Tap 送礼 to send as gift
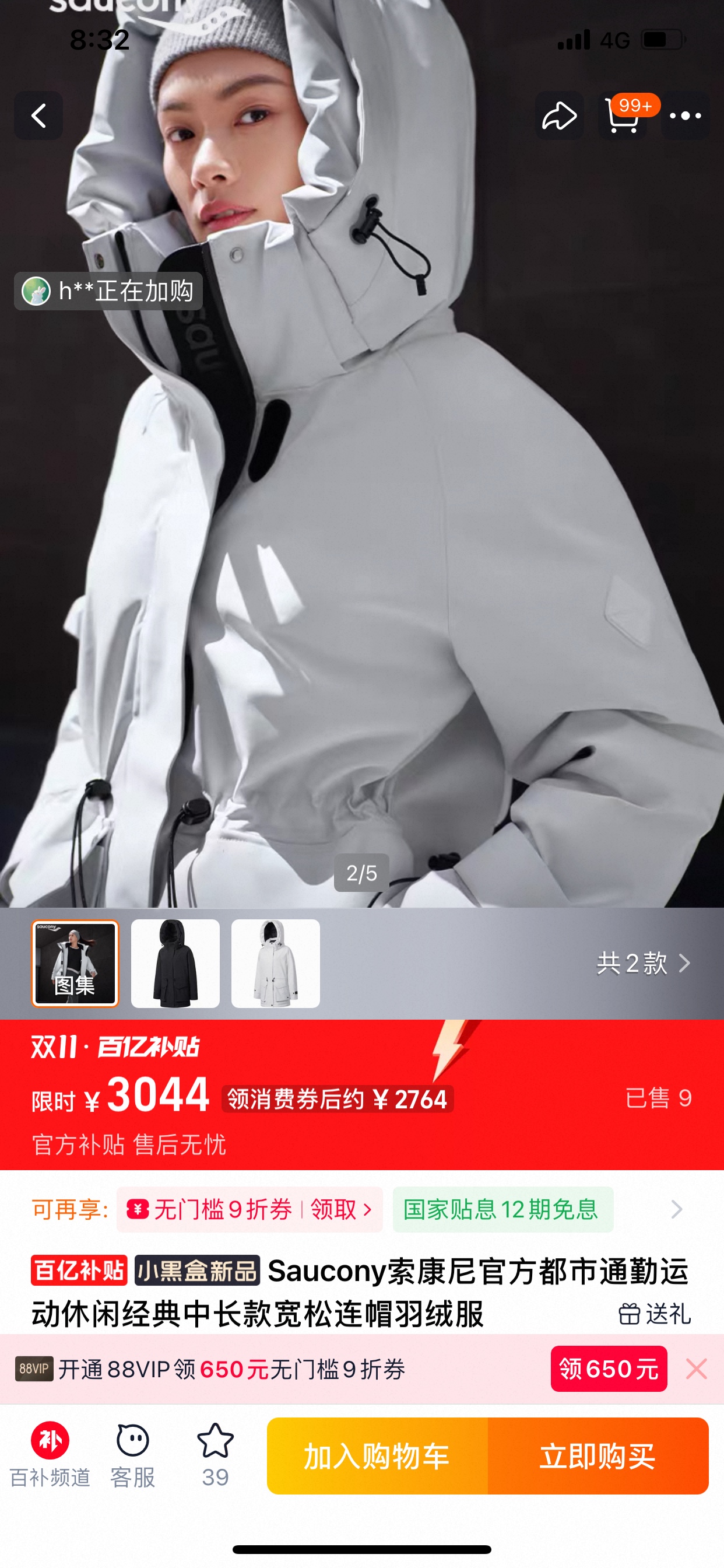 coord(655,1314)
